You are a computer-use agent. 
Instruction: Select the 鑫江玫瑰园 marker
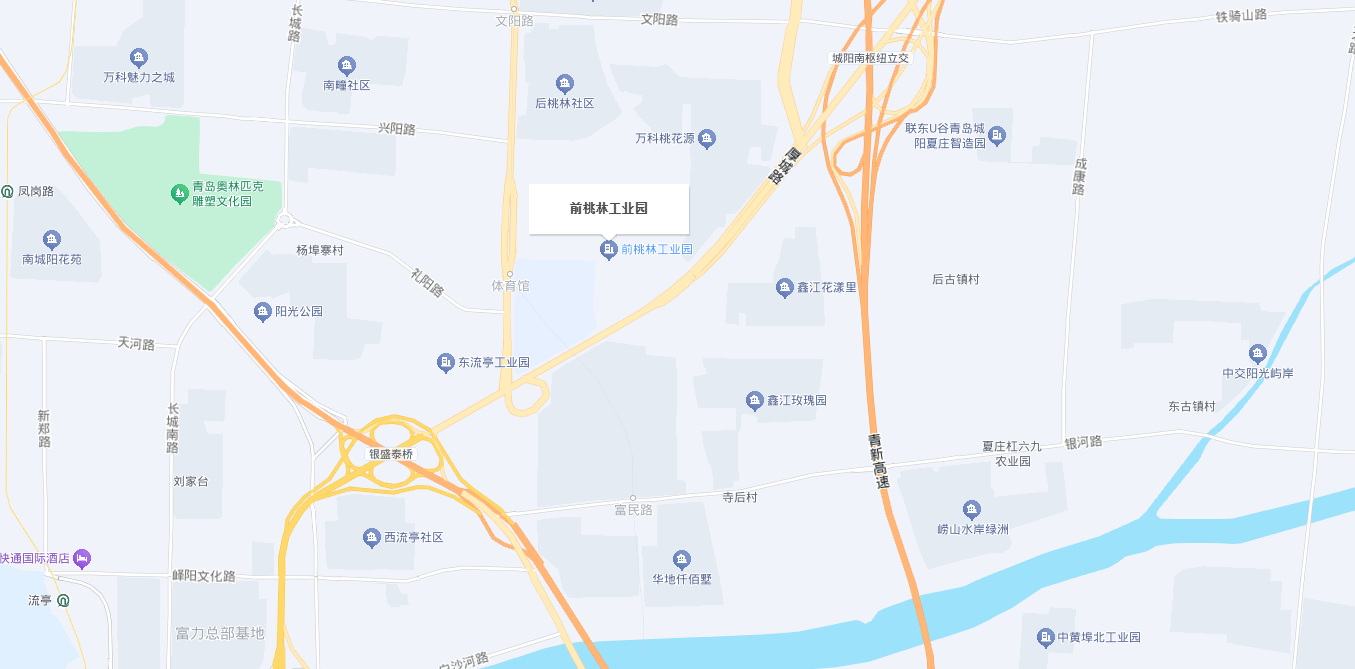pos(755,400)
